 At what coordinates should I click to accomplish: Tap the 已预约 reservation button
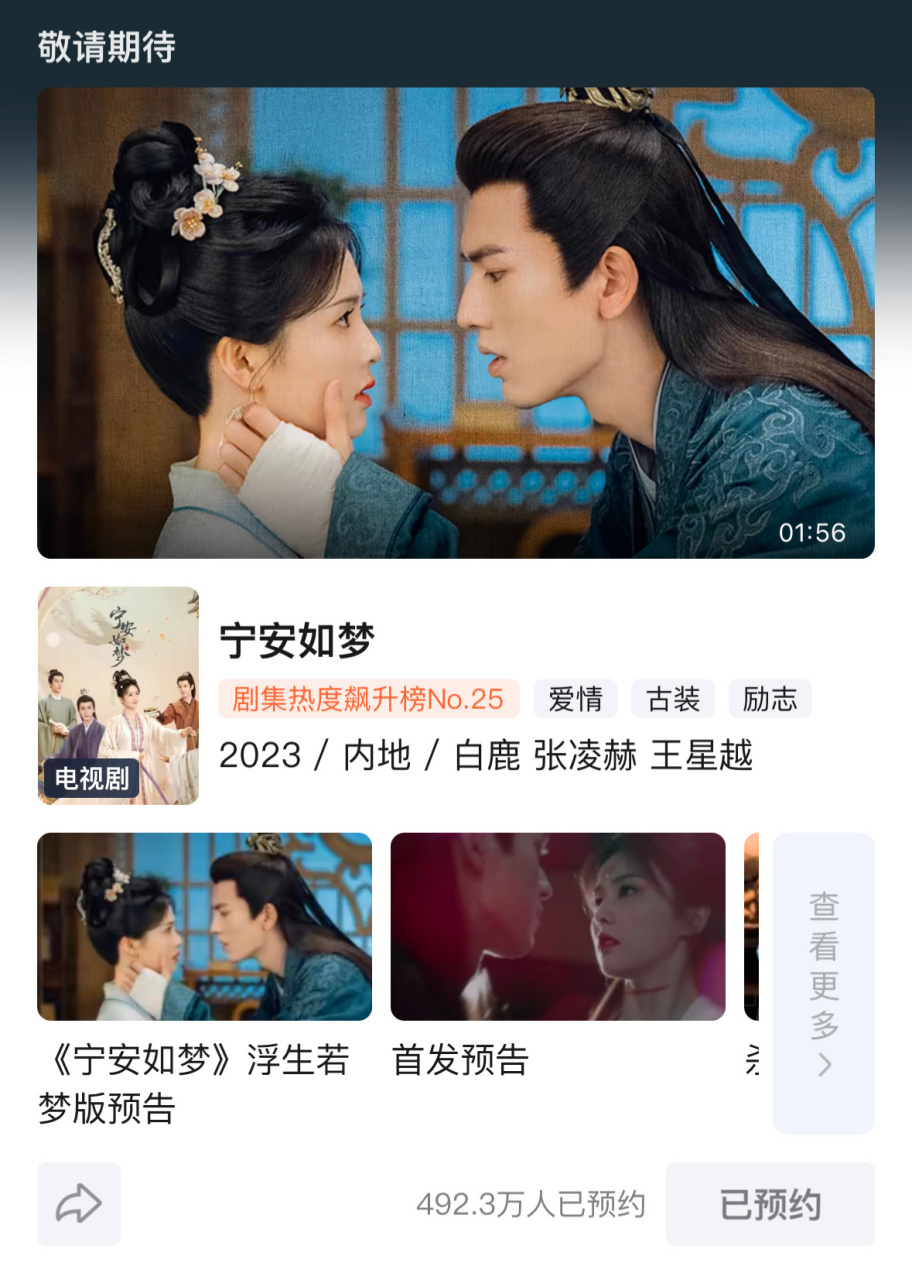(x=770, y=1204)
